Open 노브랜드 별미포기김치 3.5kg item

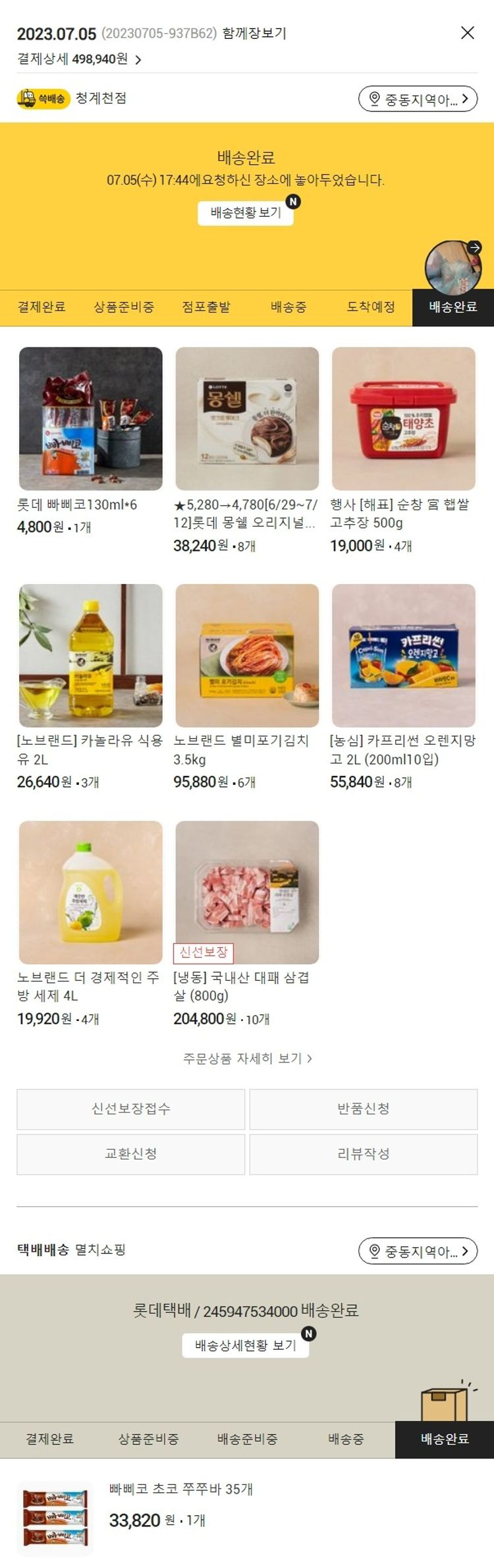point(247,655)
